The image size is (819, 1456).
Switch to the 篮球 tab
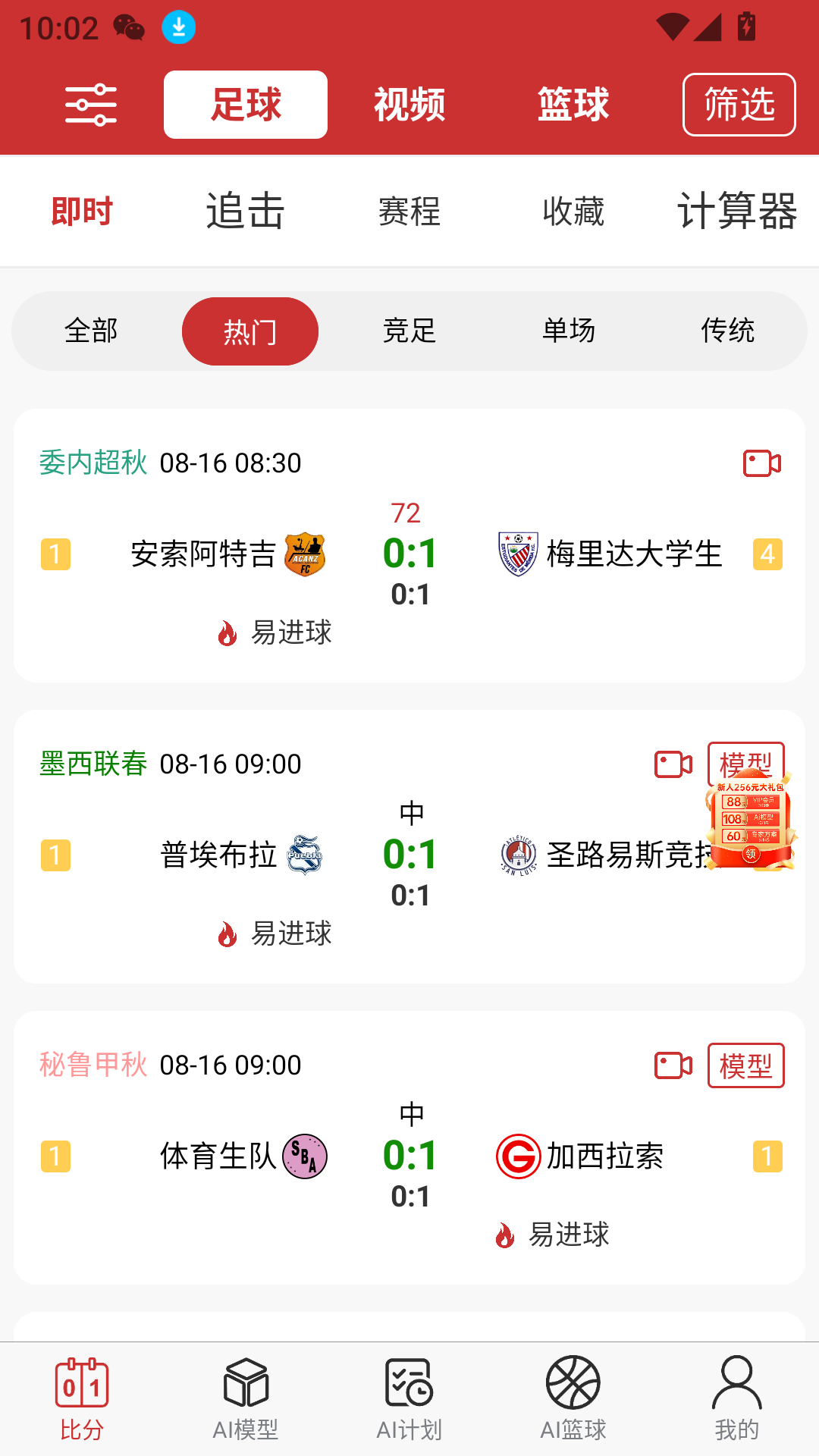pos(573,105)
